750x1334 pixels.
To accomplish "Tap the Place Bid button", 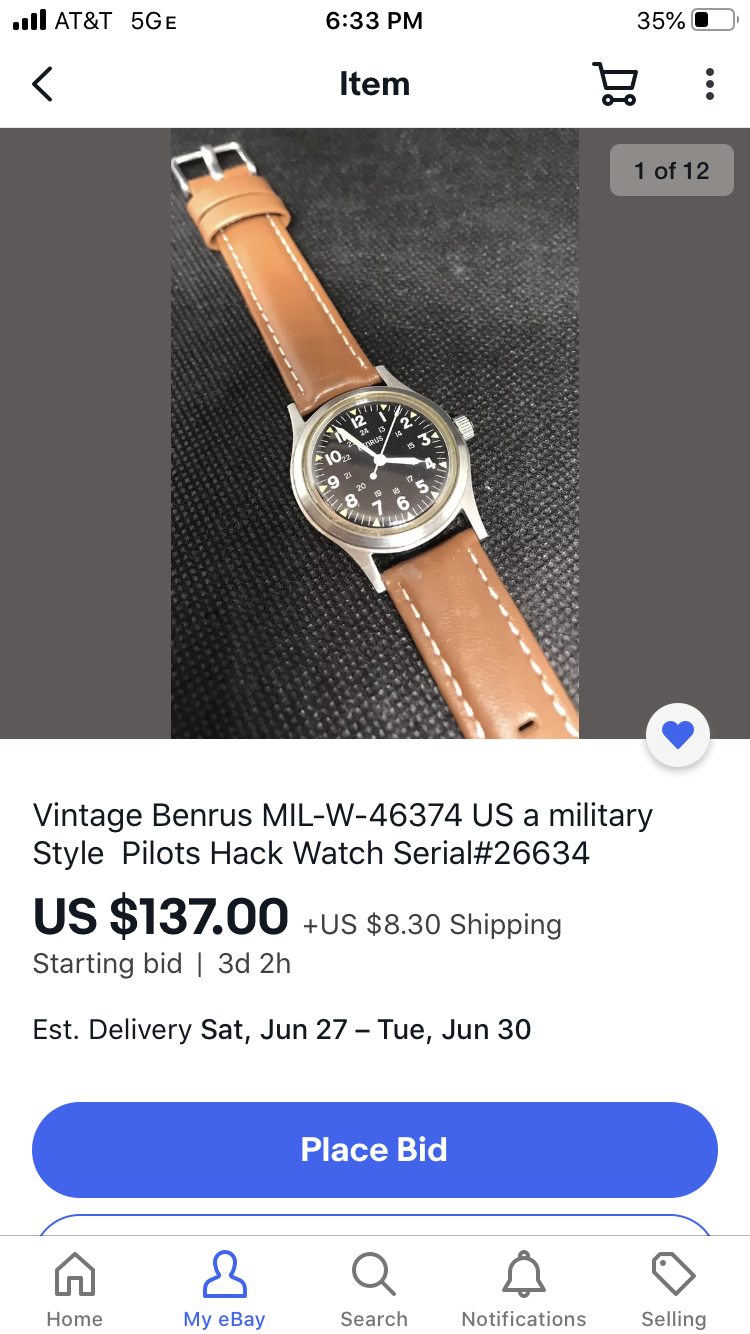I will (375, 1150).
